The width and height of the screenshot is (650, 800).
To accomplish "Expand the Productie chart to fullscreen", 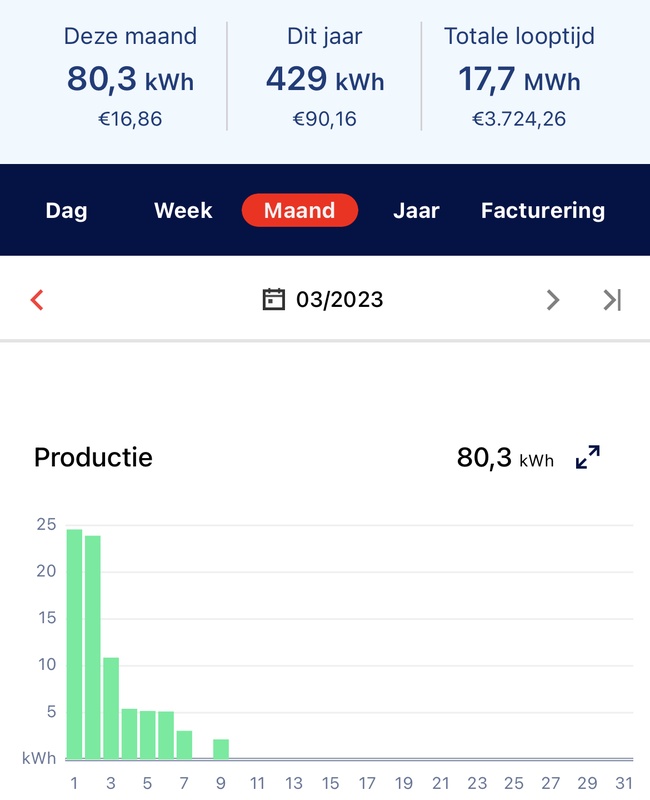I will 588,458.
